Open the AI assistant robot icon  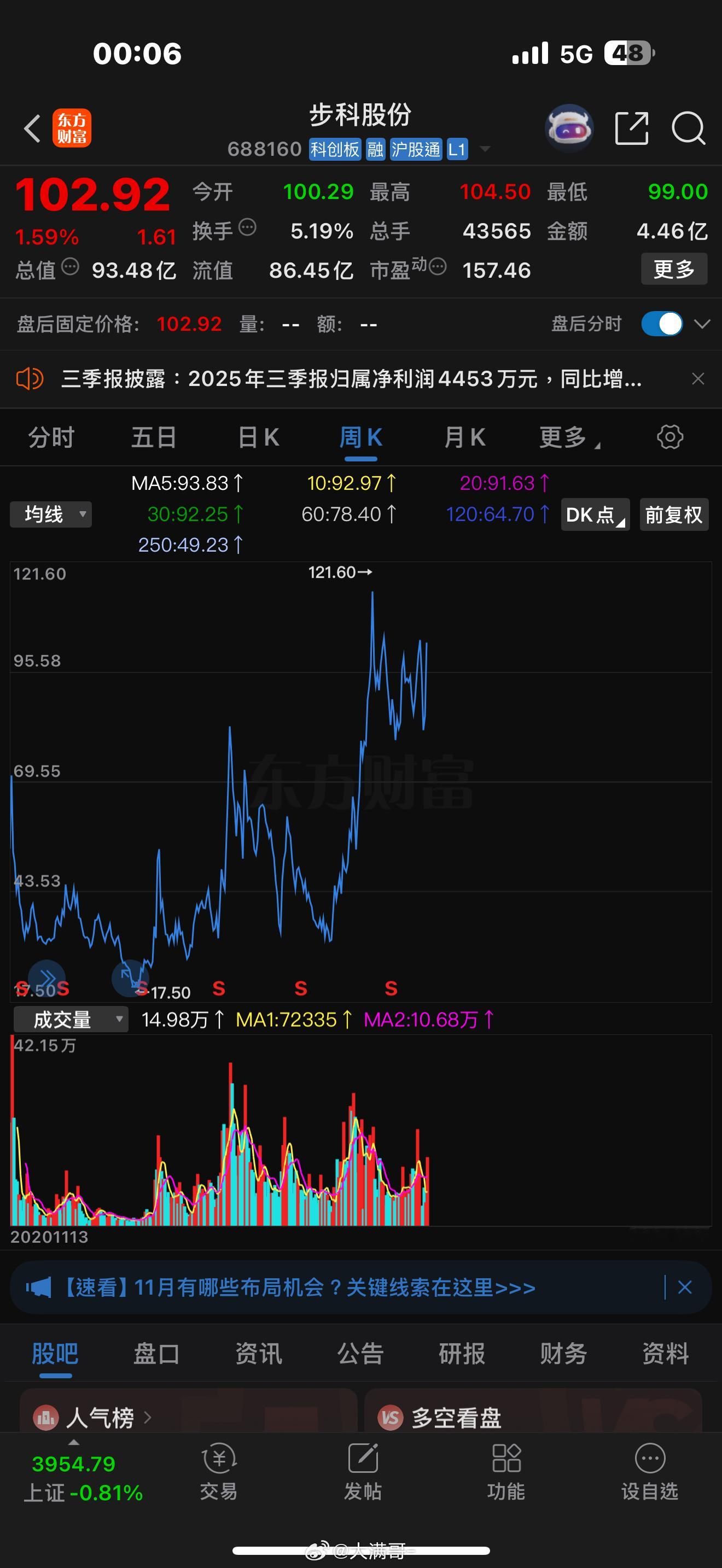tap(569, 128)
